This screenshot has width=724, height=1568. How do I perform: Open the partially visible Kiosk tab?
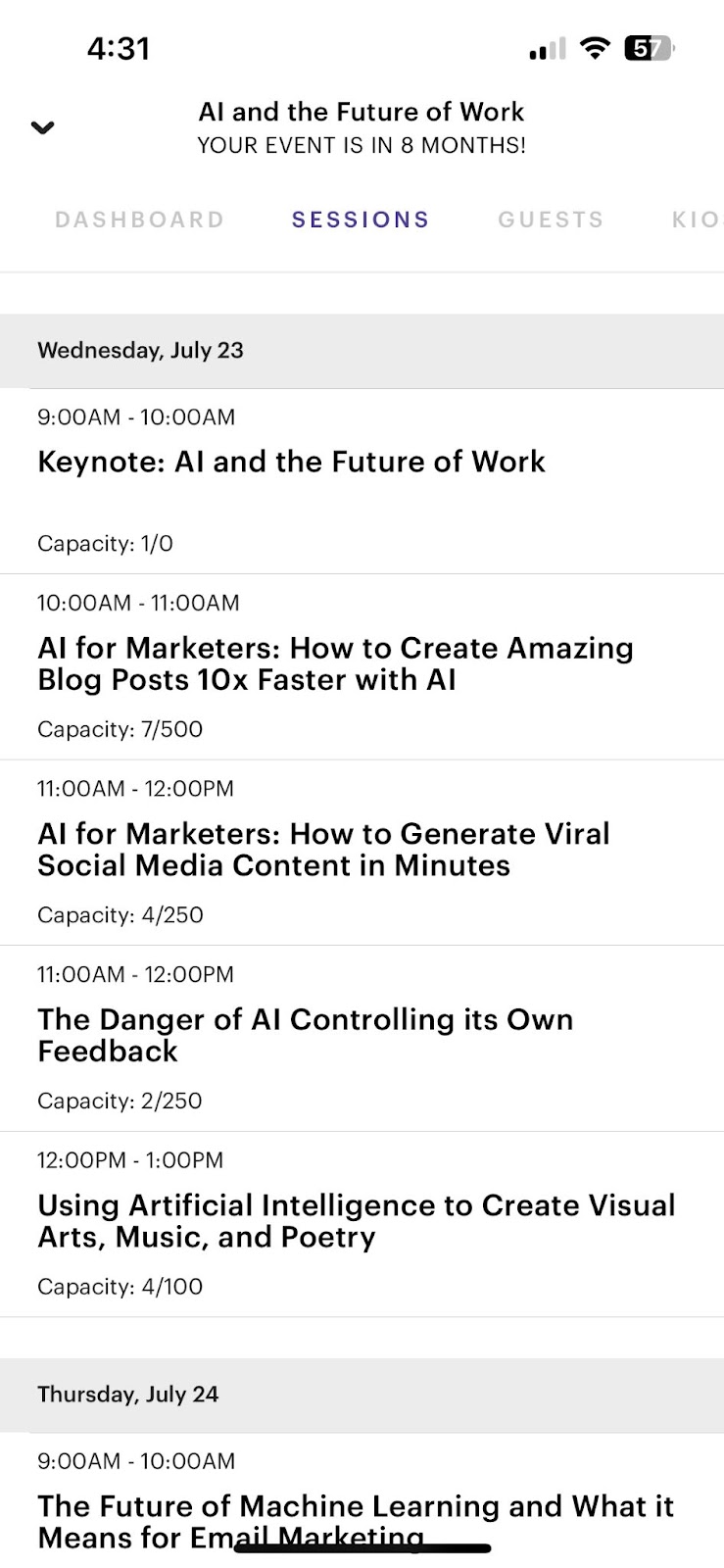click(697, 220)
